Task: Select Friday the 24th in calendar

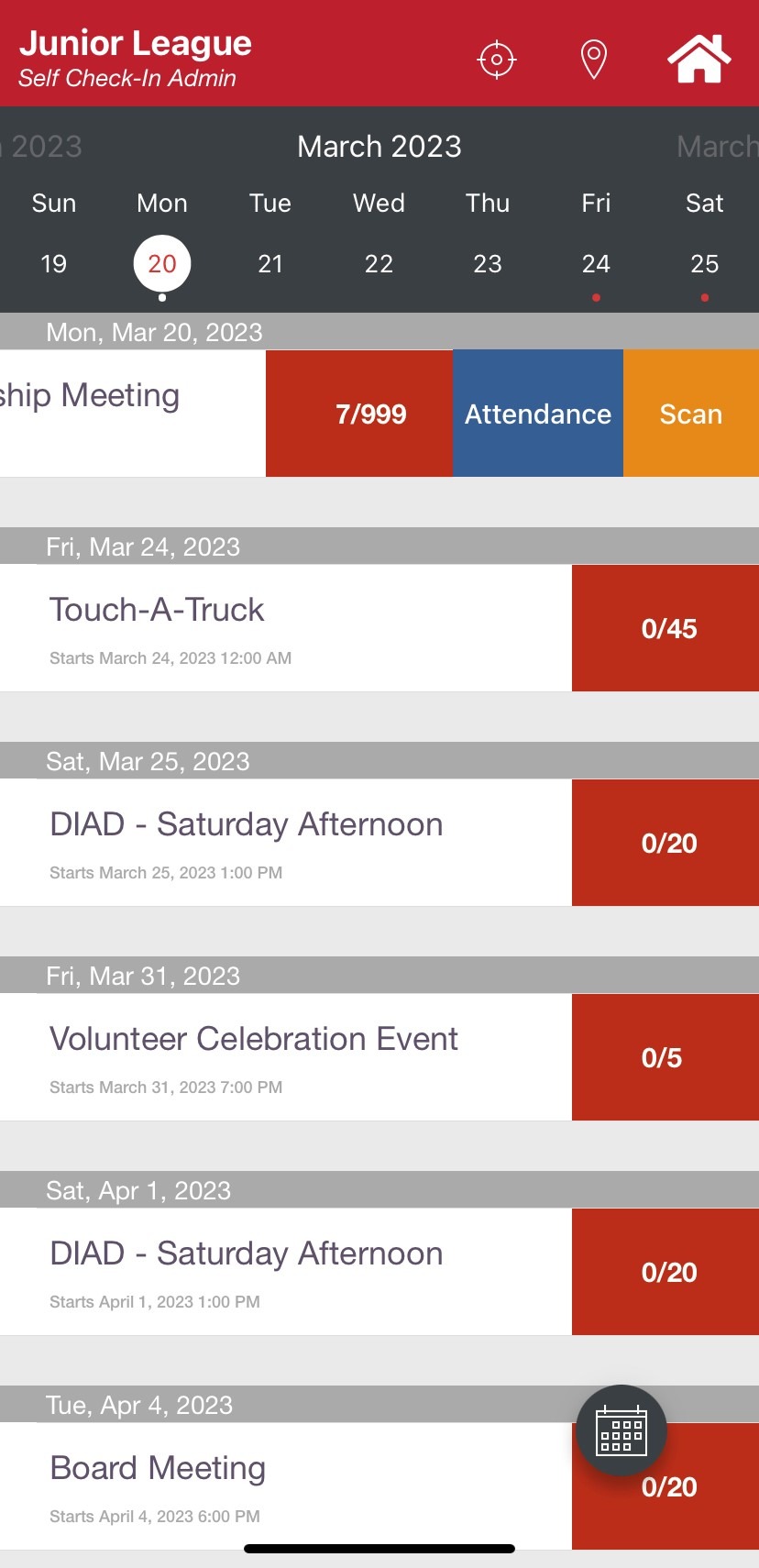Action: coord(596,264)
